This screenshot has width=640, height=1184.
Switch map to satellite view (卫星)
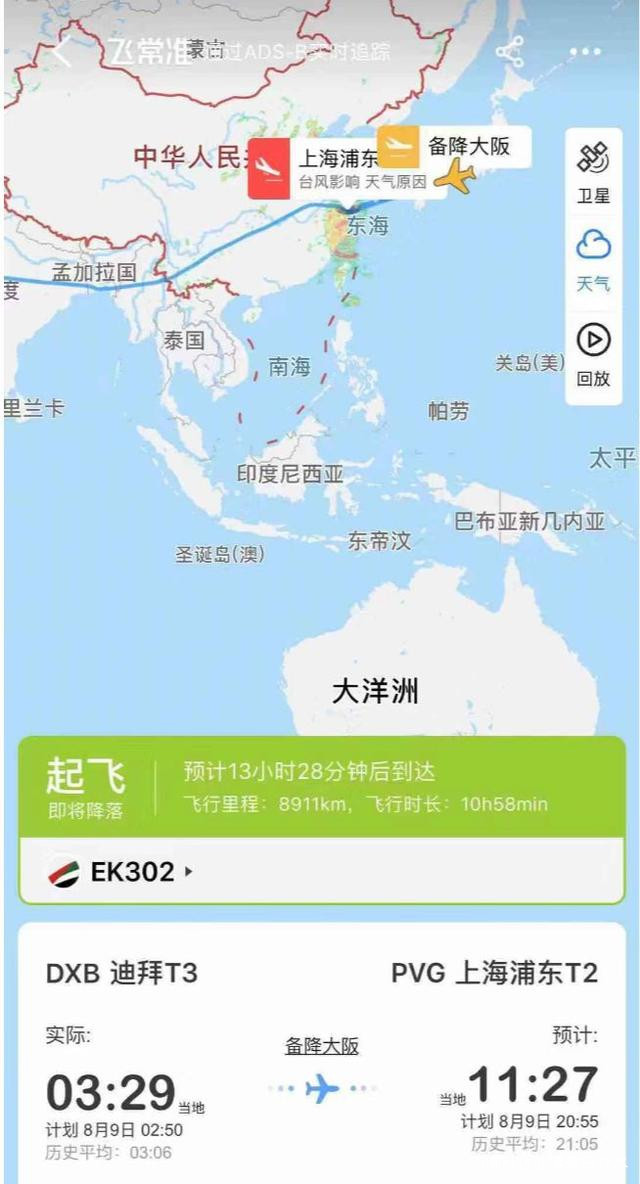[x=593, y=173]
